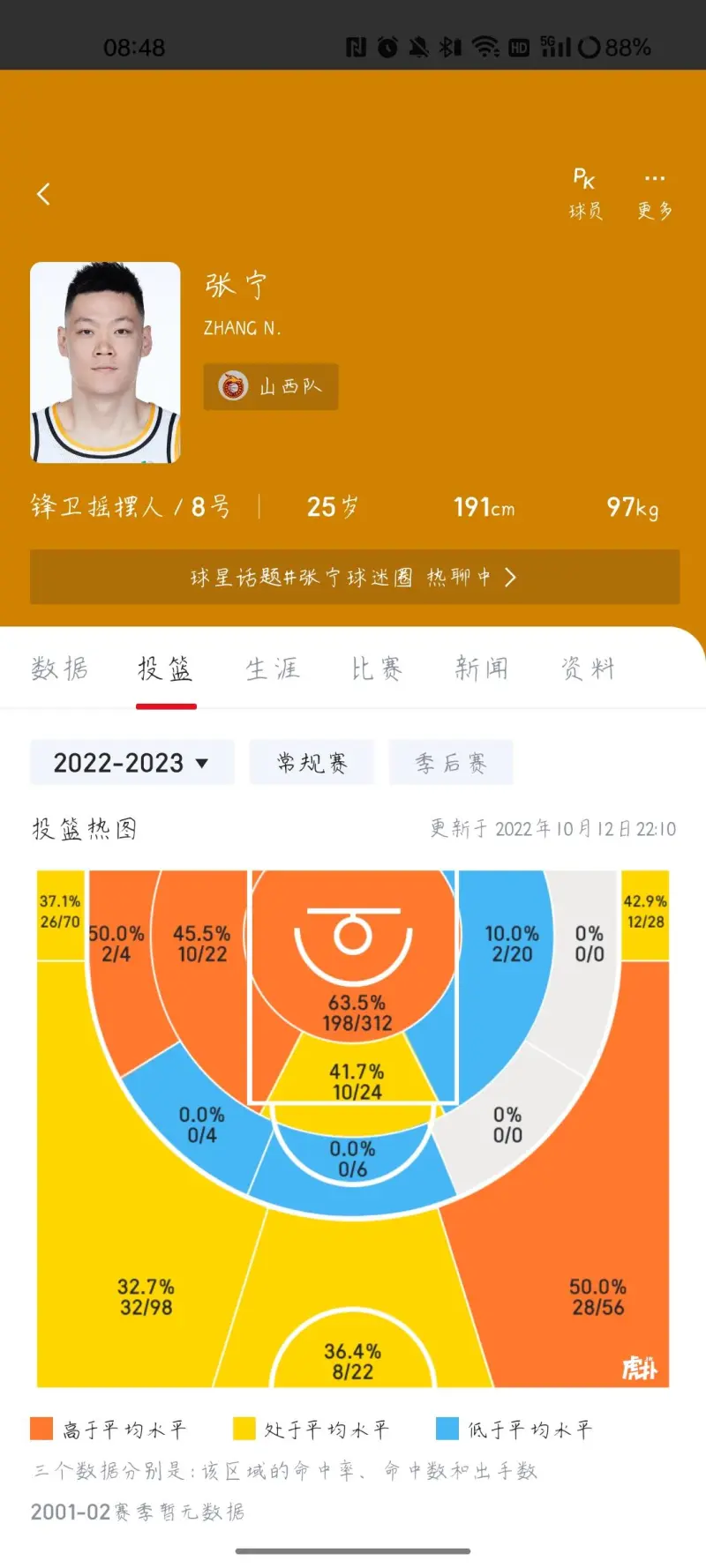The height and width of the screenshot is (1568, 706).
Task: Open the 山西队 team page
Action: 271,386
